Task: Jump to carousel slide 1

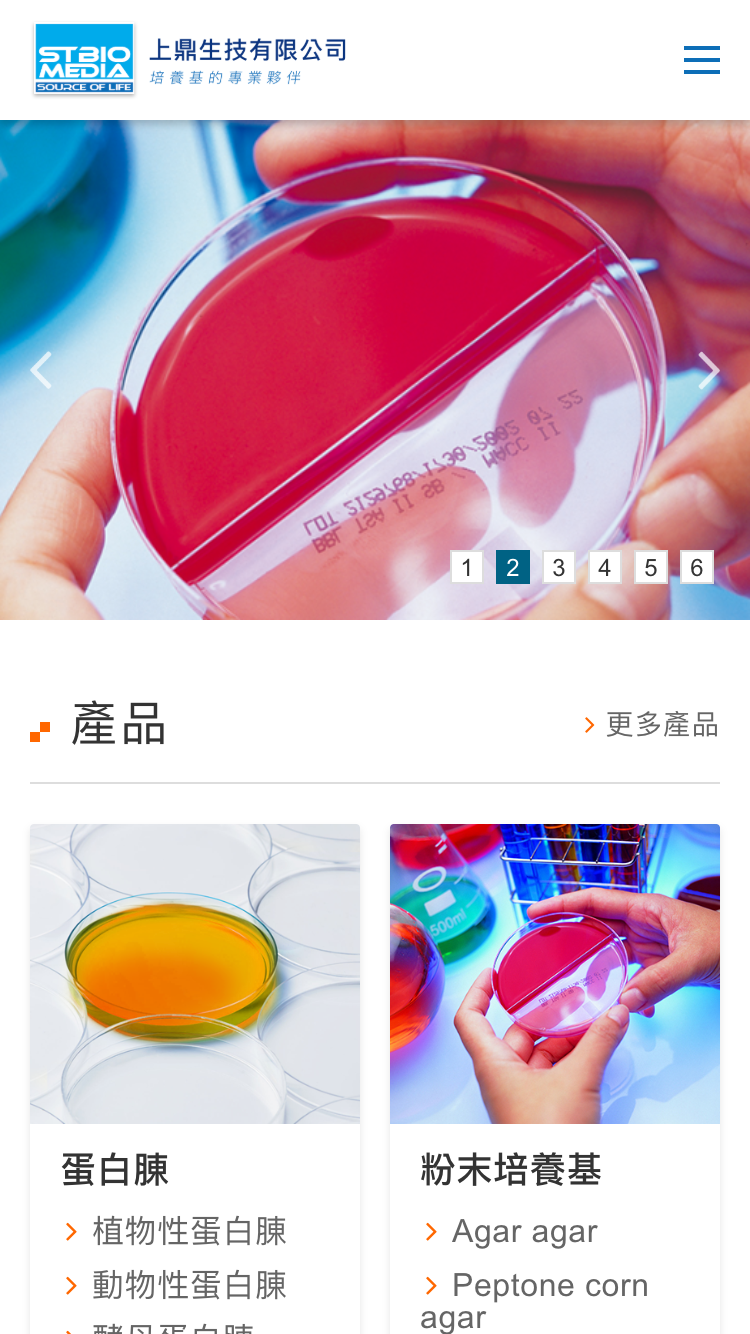Action: [467, 567]
